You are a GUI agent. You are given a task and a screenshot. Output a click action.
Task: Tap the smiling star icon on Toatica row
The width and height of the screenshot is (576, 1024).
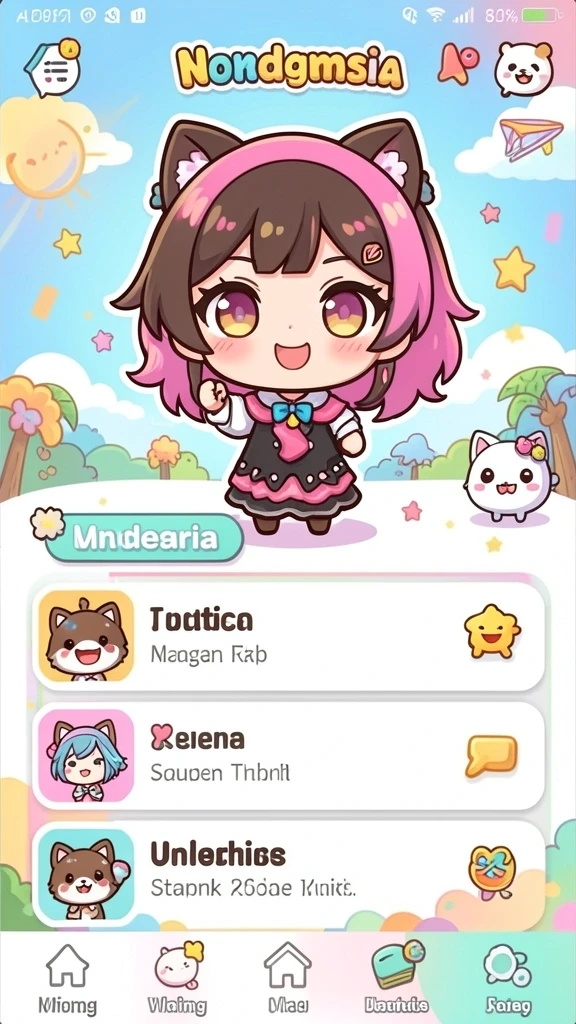coord(492,630)
